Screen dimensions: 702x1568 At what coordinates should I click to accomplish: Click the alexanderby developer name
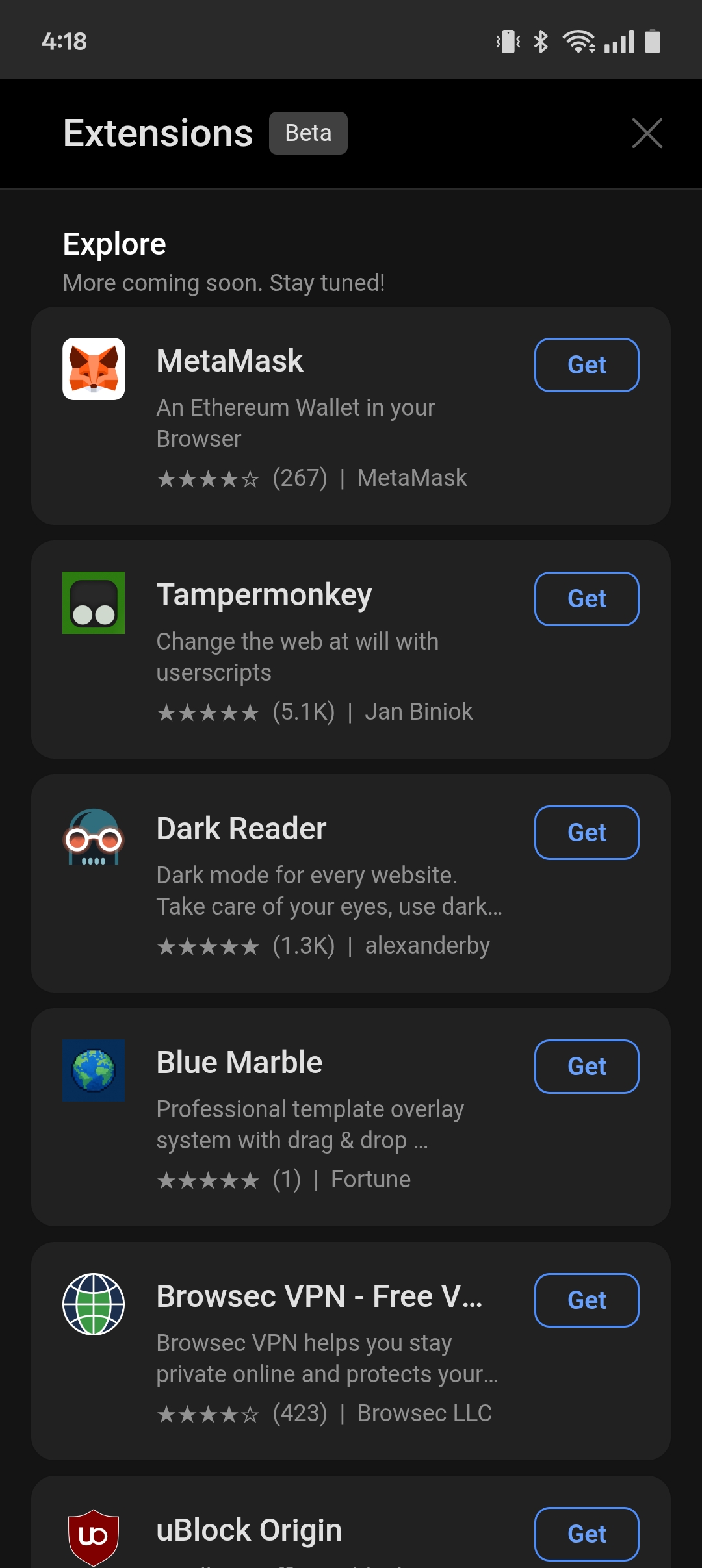pos(427,945)
